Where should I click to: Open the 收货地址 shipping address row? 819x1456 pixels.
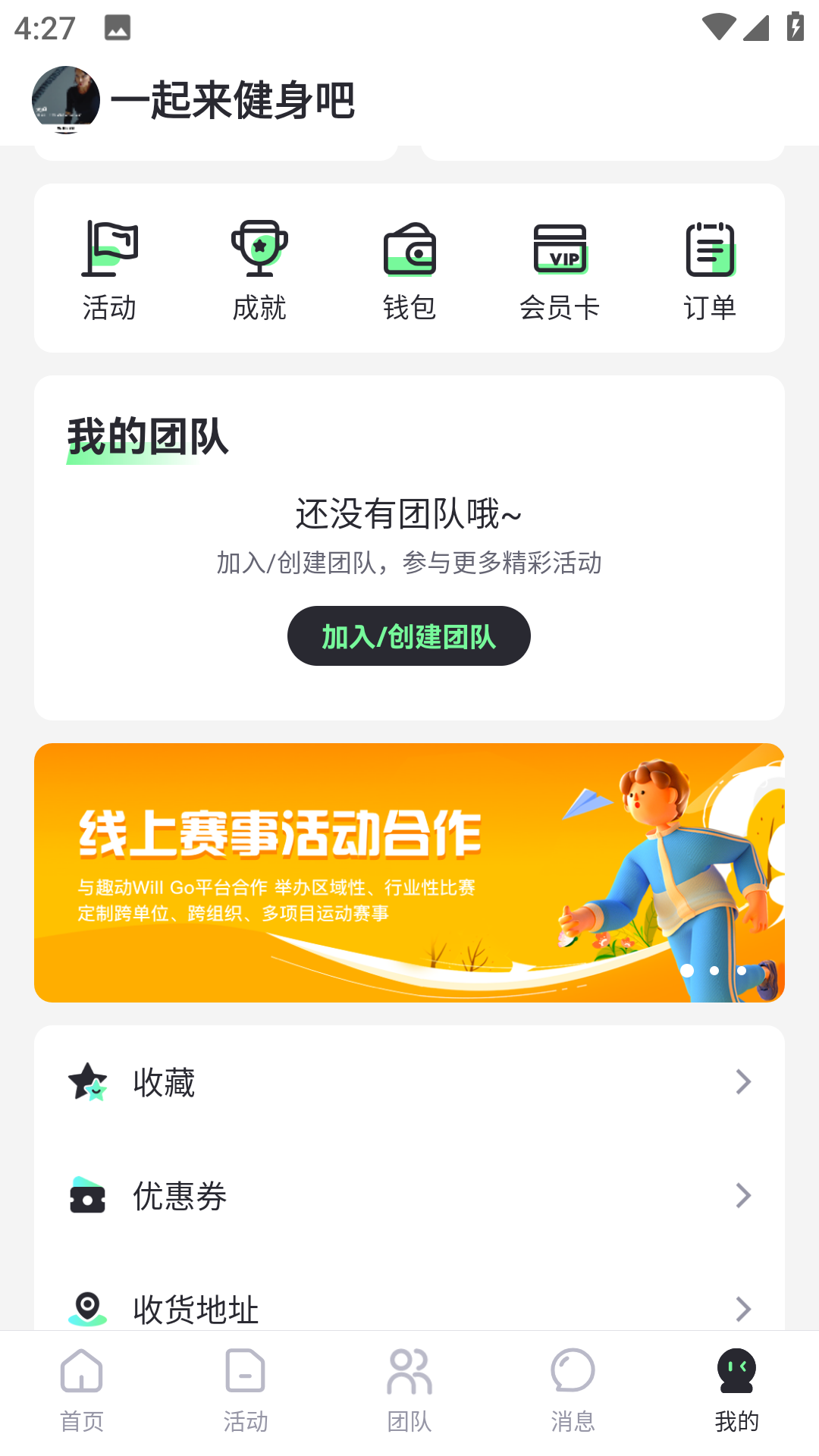click(409, 1307)
